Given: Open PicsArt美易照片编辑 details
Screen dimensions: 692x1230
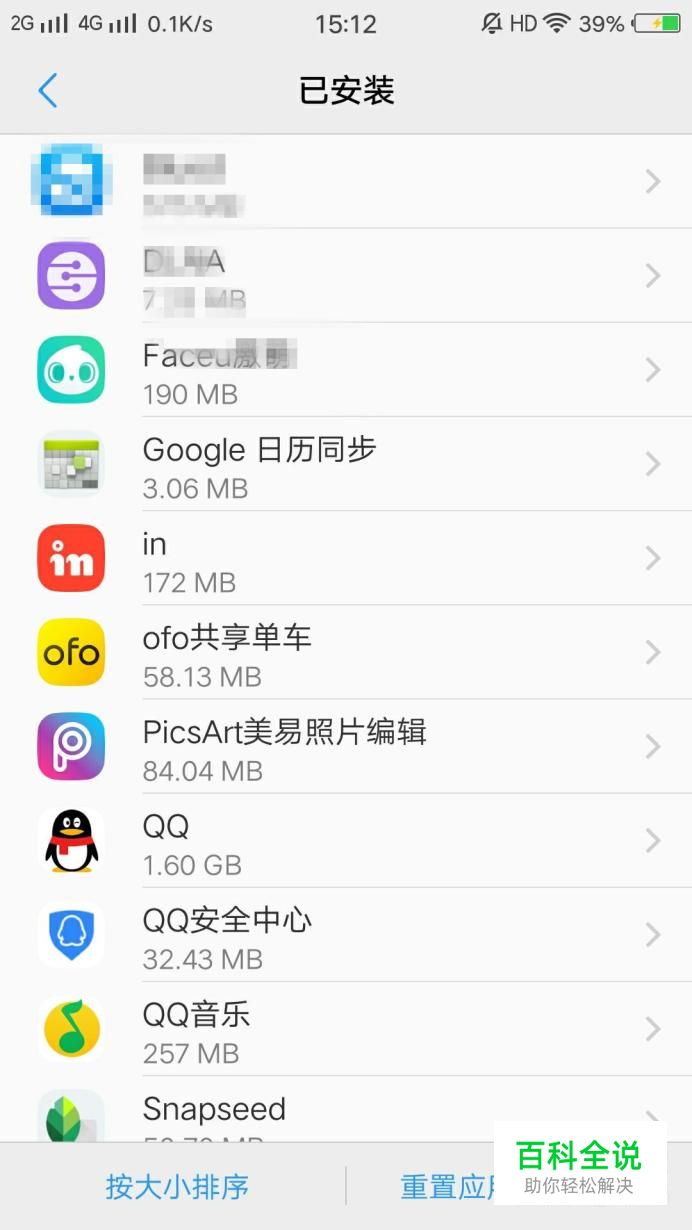Looking at the screenshot, I should pos(346,746).
